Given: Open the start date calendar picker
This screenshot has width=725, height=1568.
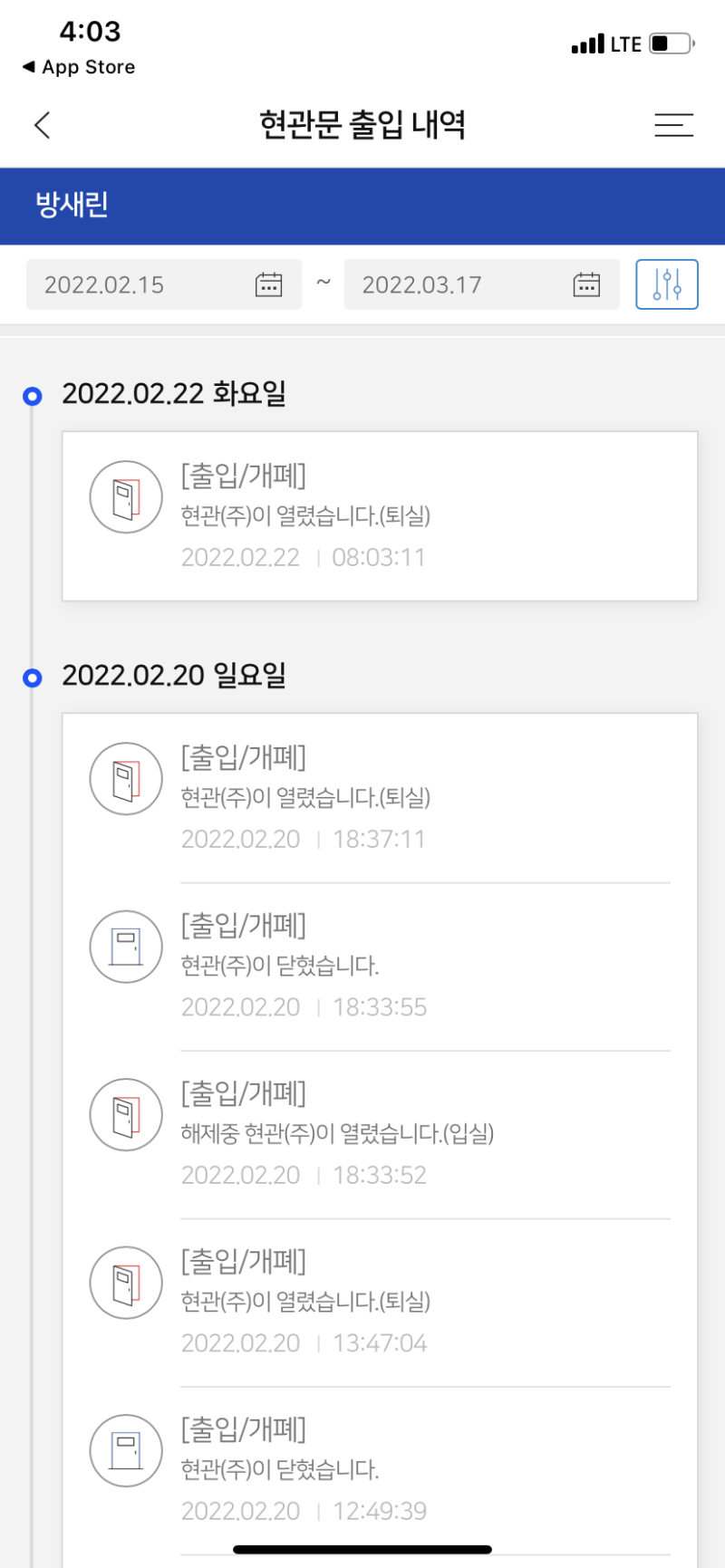Looking at the screenshot, I should coord(270,284).
